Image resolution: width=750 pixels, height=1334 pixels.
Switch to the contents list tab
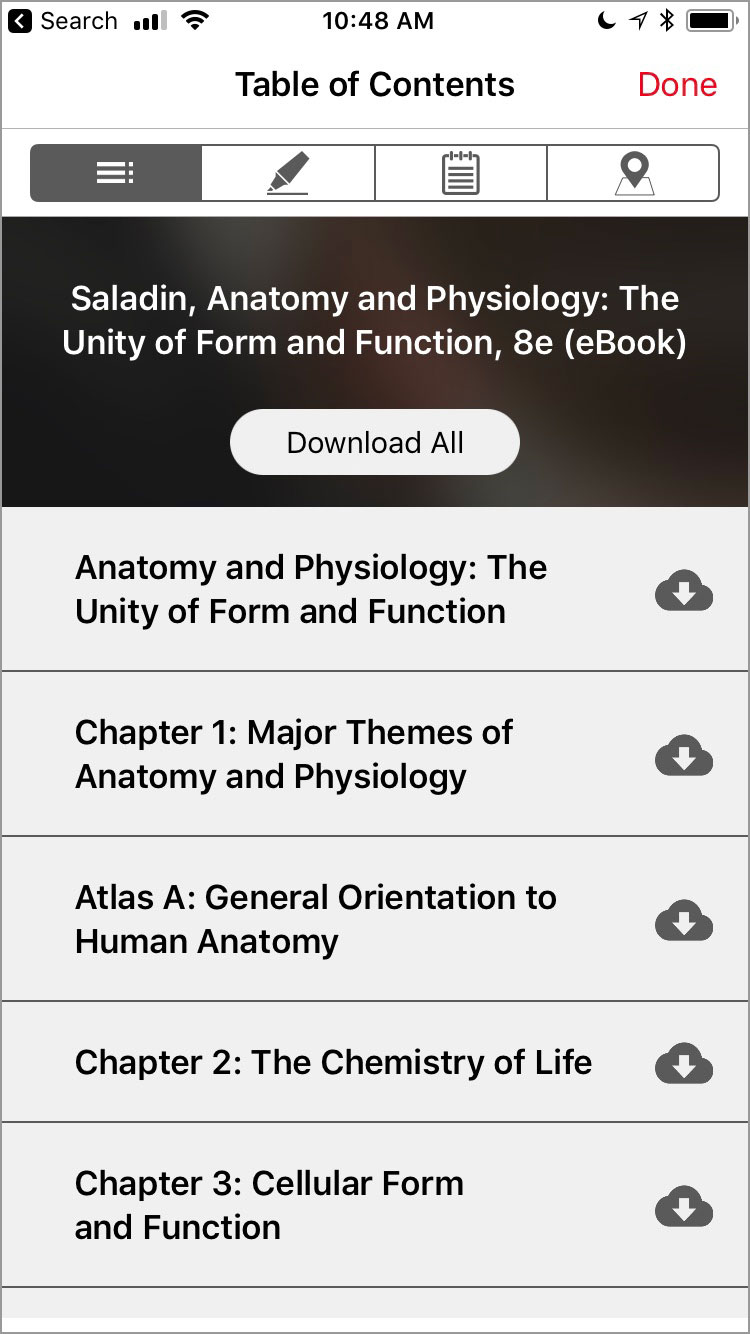point(116,174)
